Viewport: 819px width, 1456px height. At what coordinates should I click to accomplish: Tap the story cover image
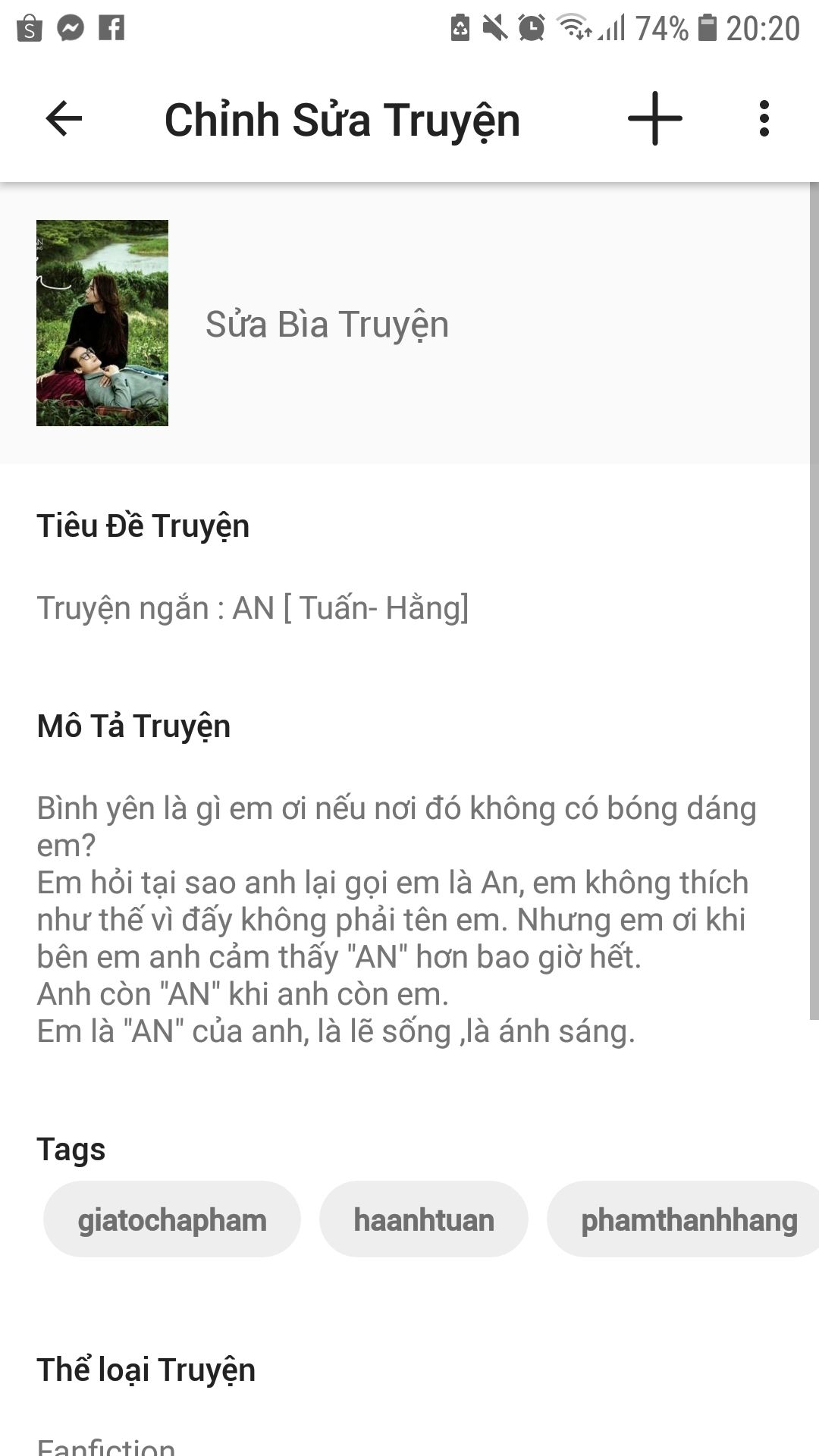pyautogui.click(x=102, y=323)
